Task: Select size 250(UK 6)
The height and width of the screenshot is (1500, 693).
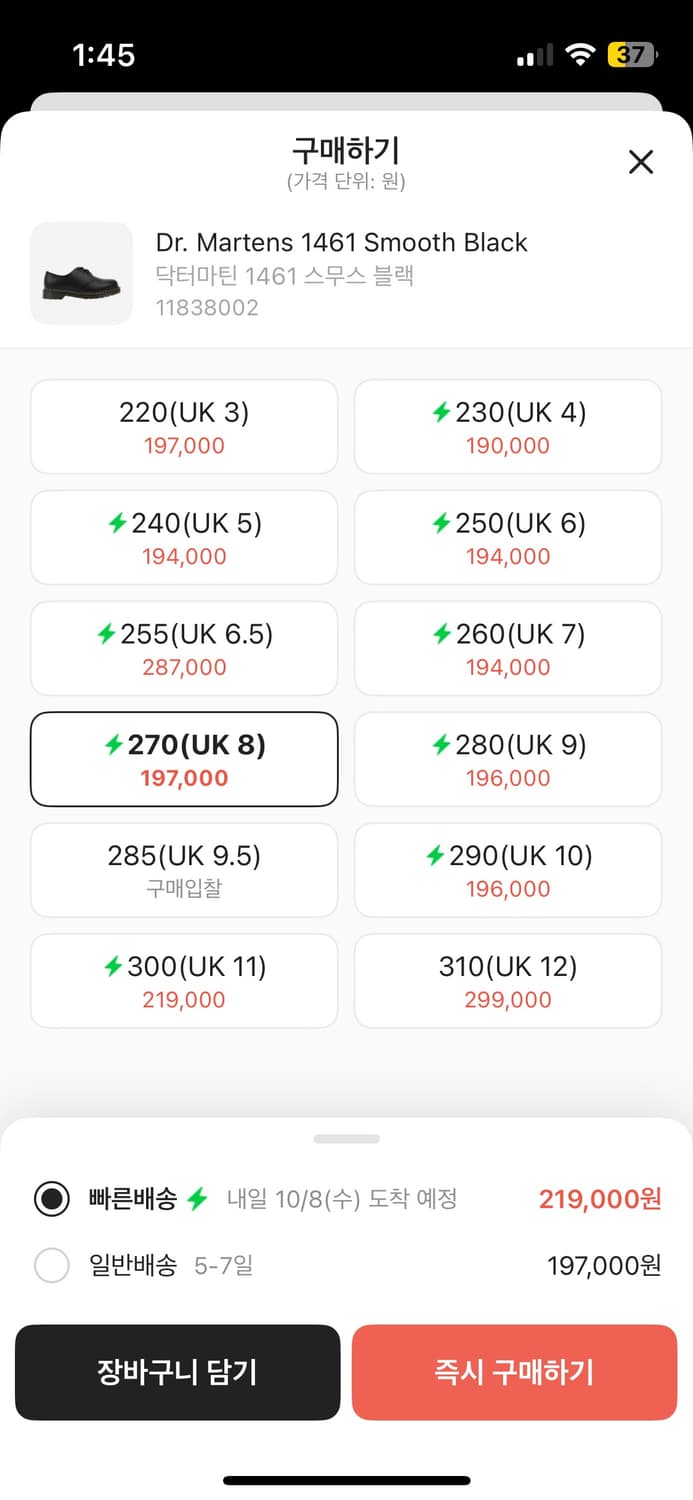Action: click(508, 538)
